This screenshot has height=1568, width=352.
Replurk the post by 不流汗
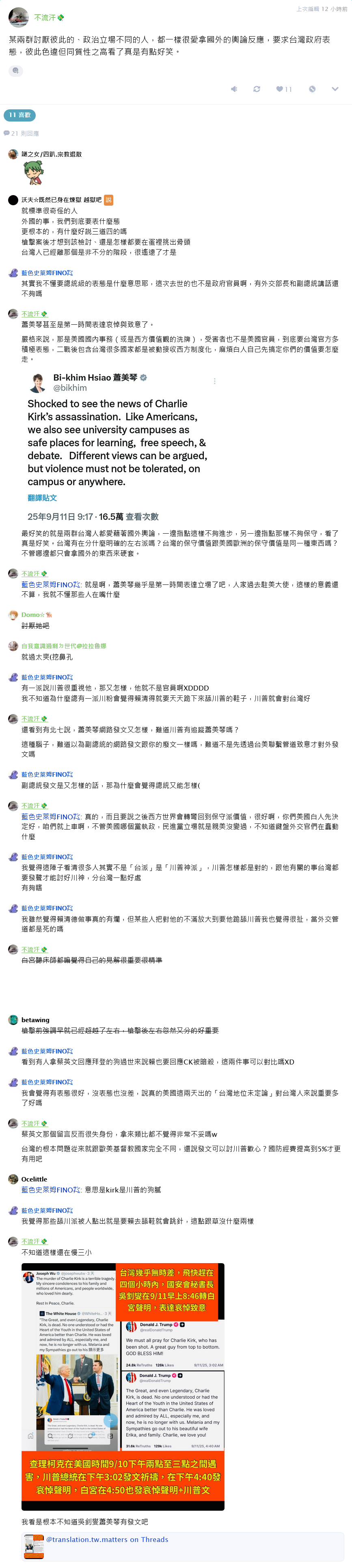pos(257,89)
